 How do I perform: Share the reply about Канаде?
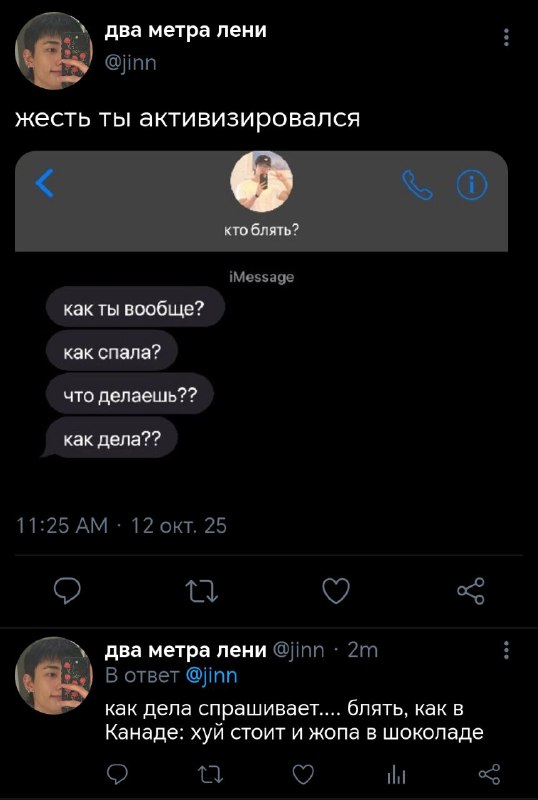[490, 776]
